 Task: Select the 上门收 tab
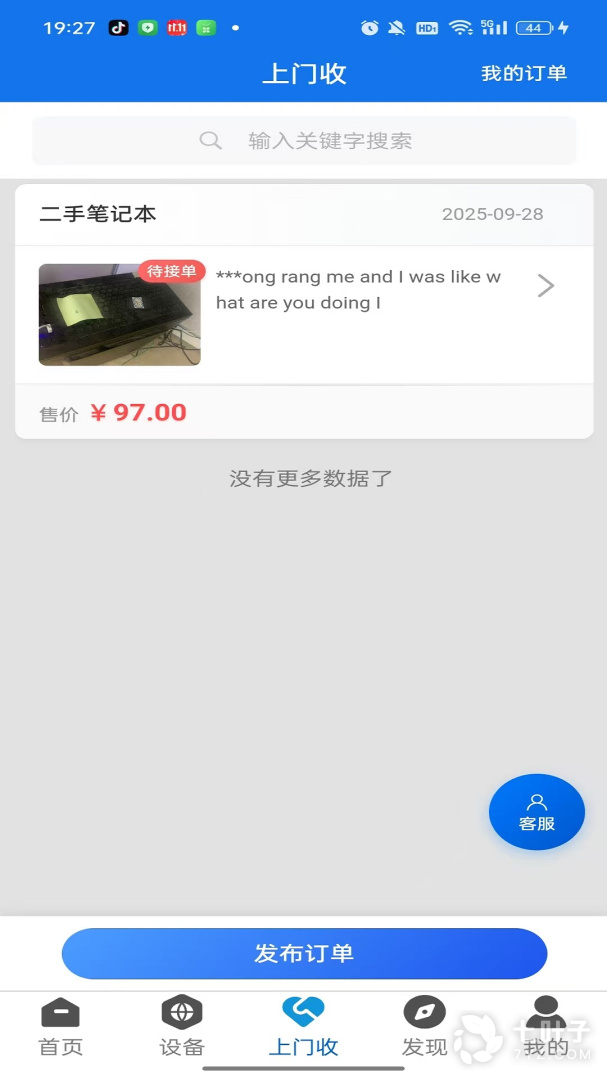click(x=303, y=1027)
